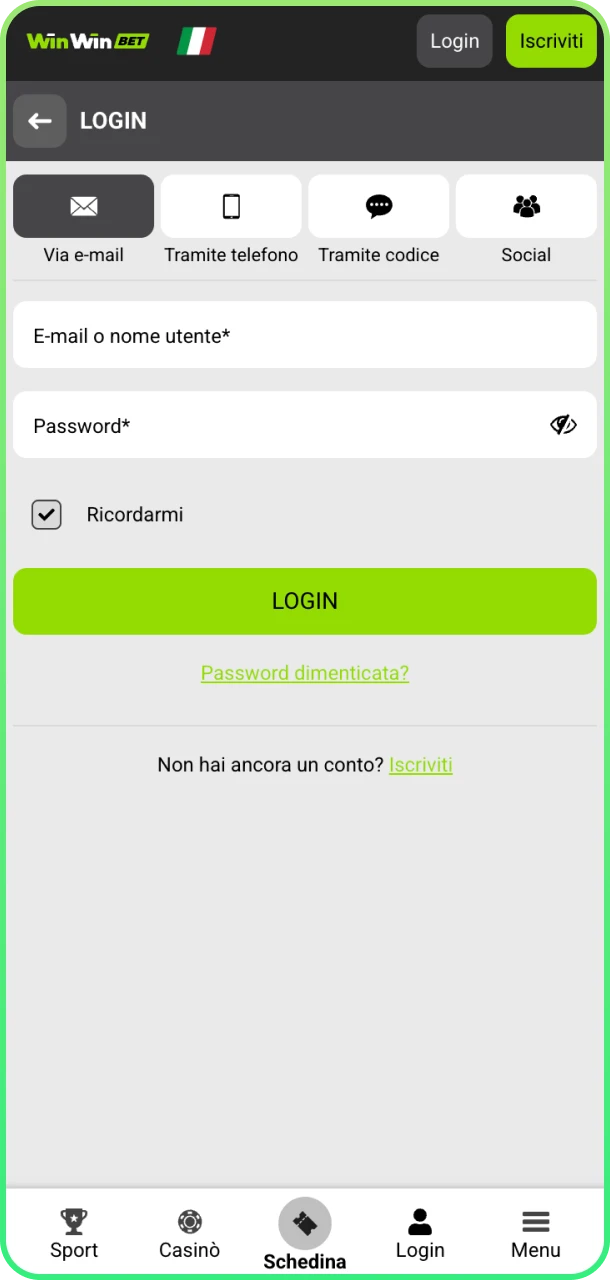The width and height of the screenshot is (610, 1280).
Task: Open Iscriviti registration from the header
Action: 551,41
